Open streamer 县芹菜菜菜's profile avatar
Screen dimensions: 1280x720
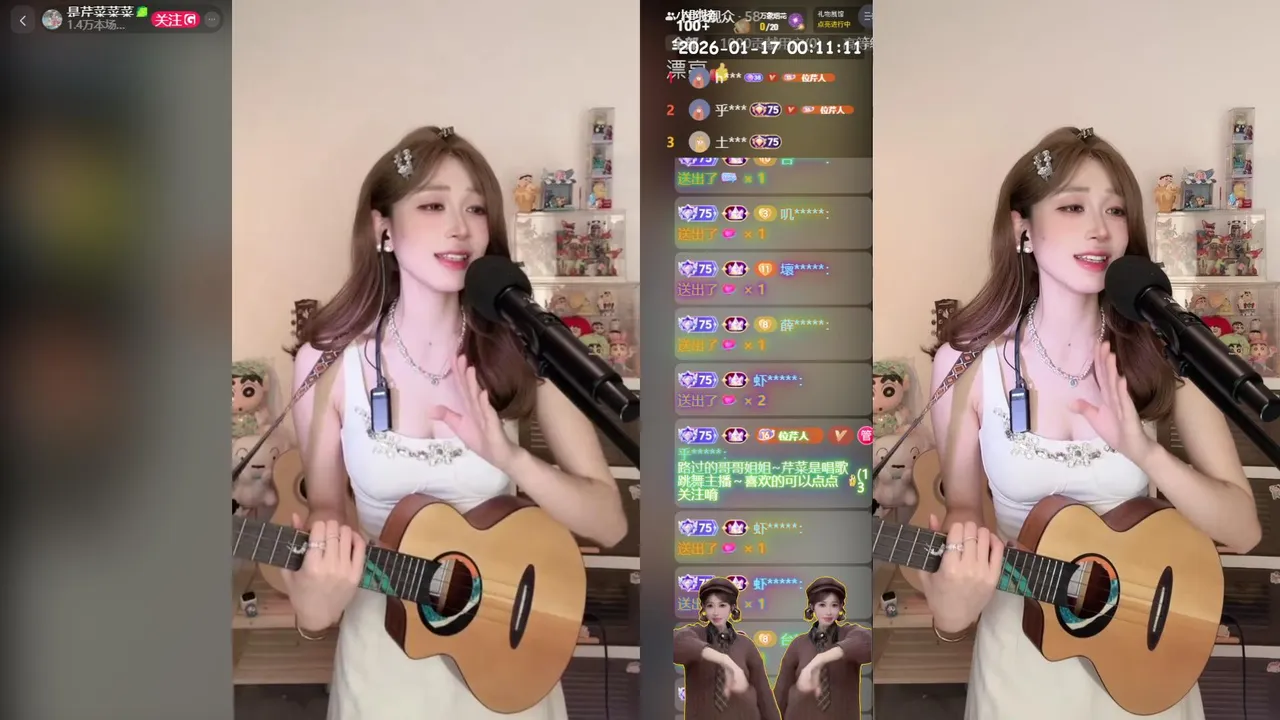pyautogui.click(x=52, y=19)
